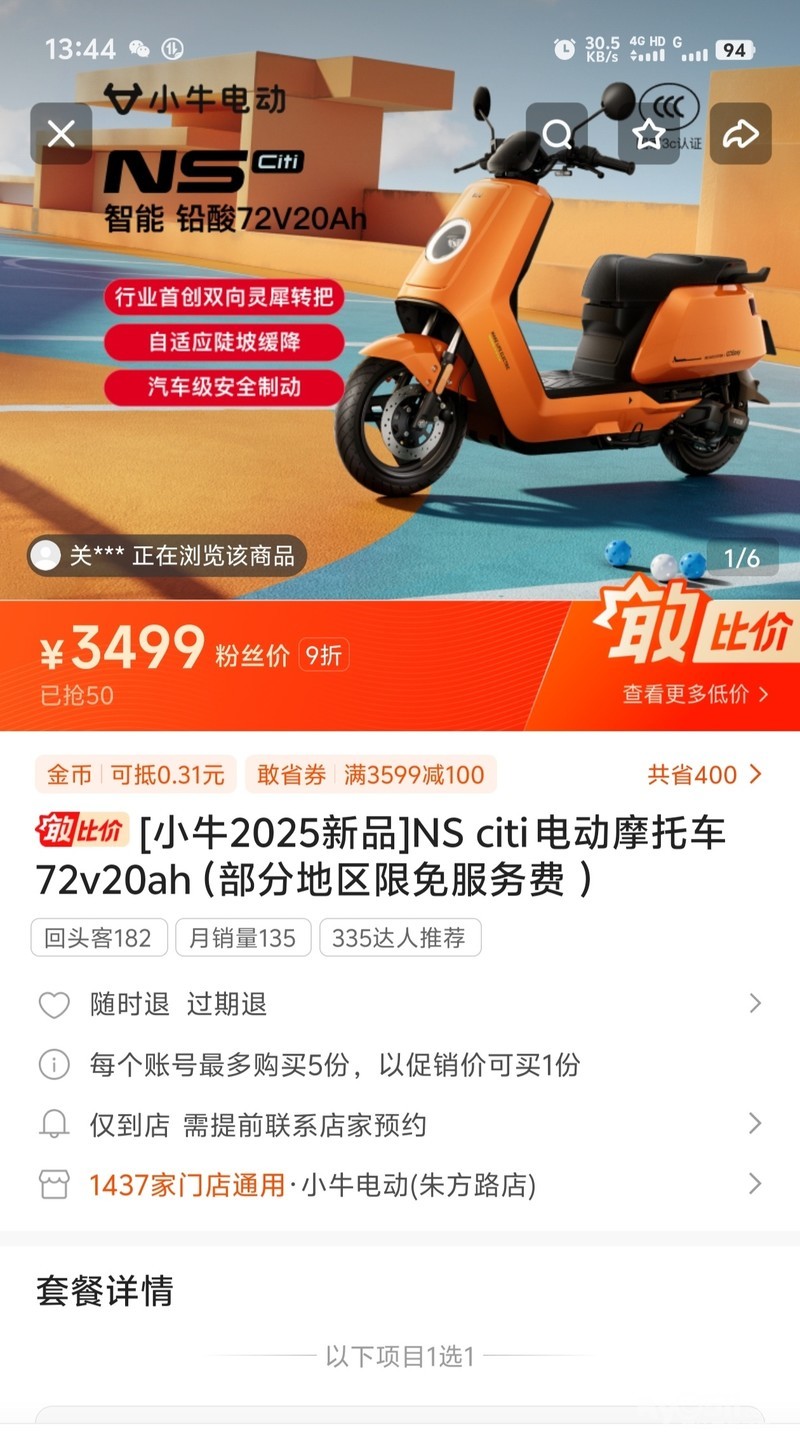The height and width of the screenshot is (1443, 800).
Task: Share this NS citi listing
Action: [x=740, y=134]
